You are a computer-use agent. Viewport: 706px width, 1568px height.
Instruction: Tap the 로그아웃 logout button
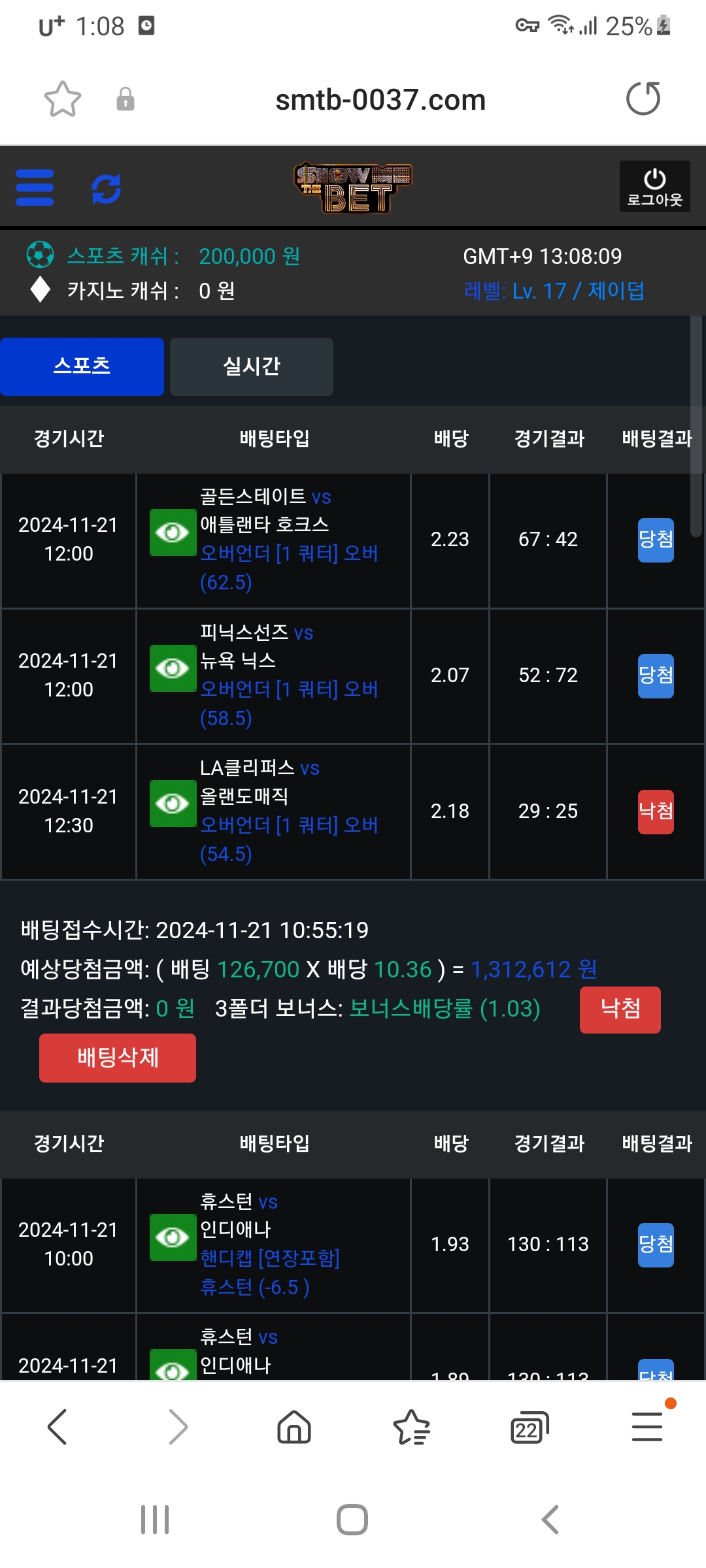[x=654, y=186]
